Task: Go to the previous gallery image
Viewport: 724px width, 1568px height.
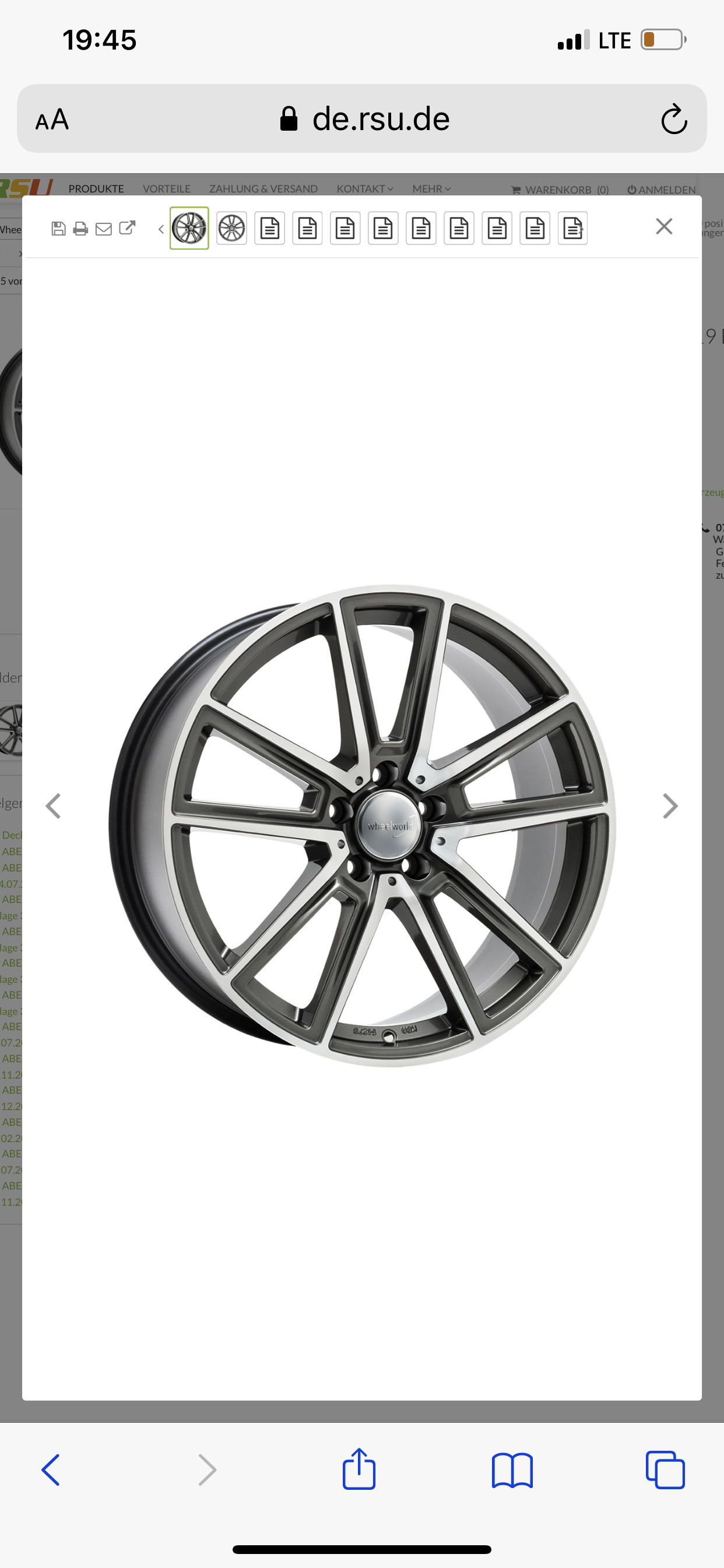Action: point(54,806)
